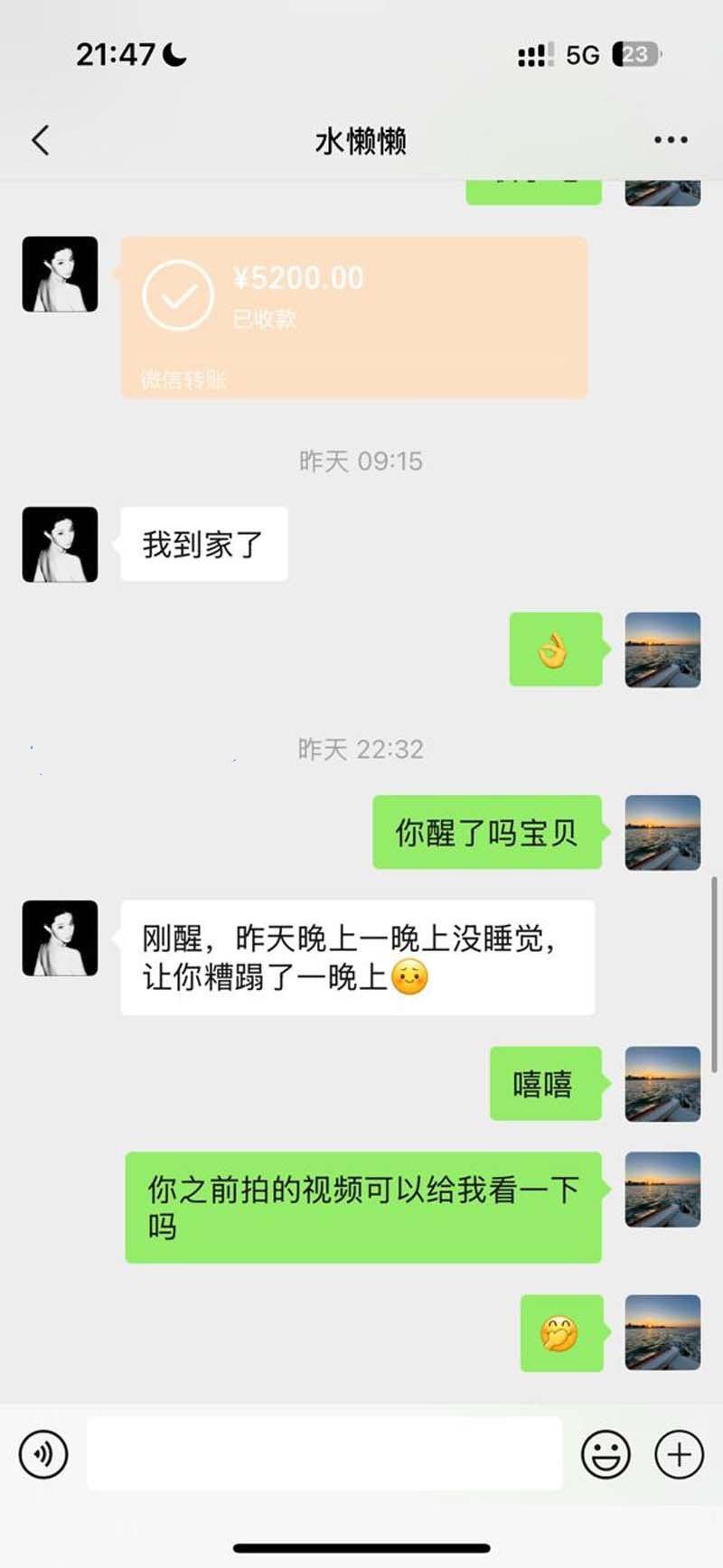Tap your own sunset avatar
723x1568 pixels.
[662, 652]
